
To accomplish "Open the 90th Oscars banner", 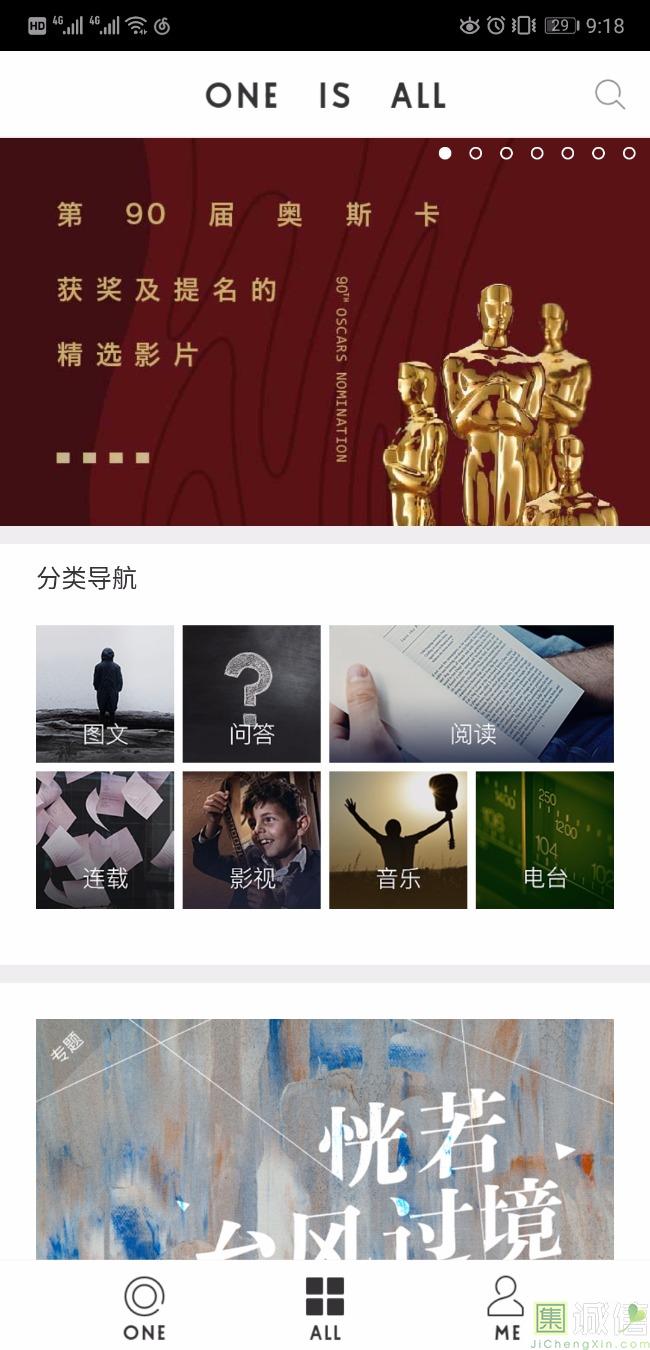I will click(x=324, y=332).
